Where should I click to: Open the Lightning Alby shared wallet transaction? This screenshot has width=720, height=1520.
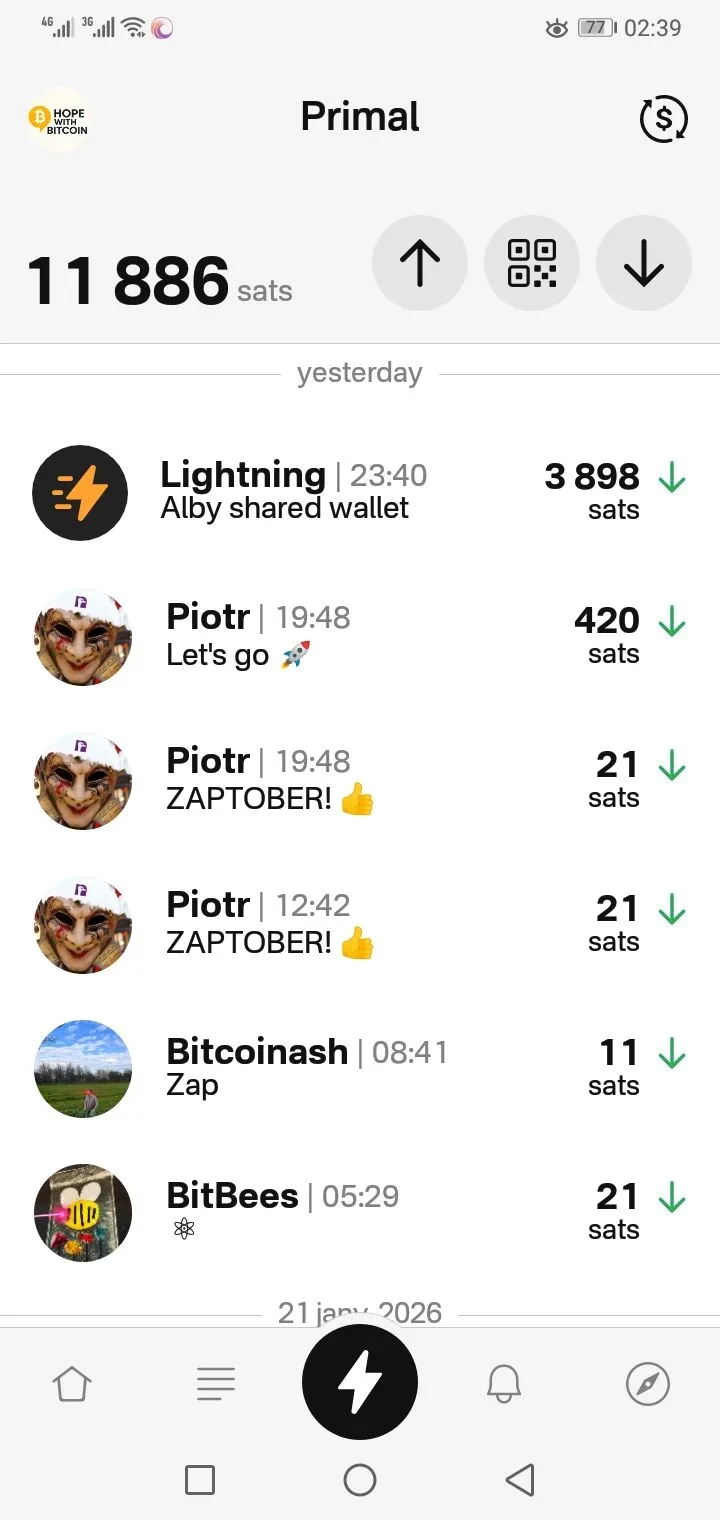360,492
